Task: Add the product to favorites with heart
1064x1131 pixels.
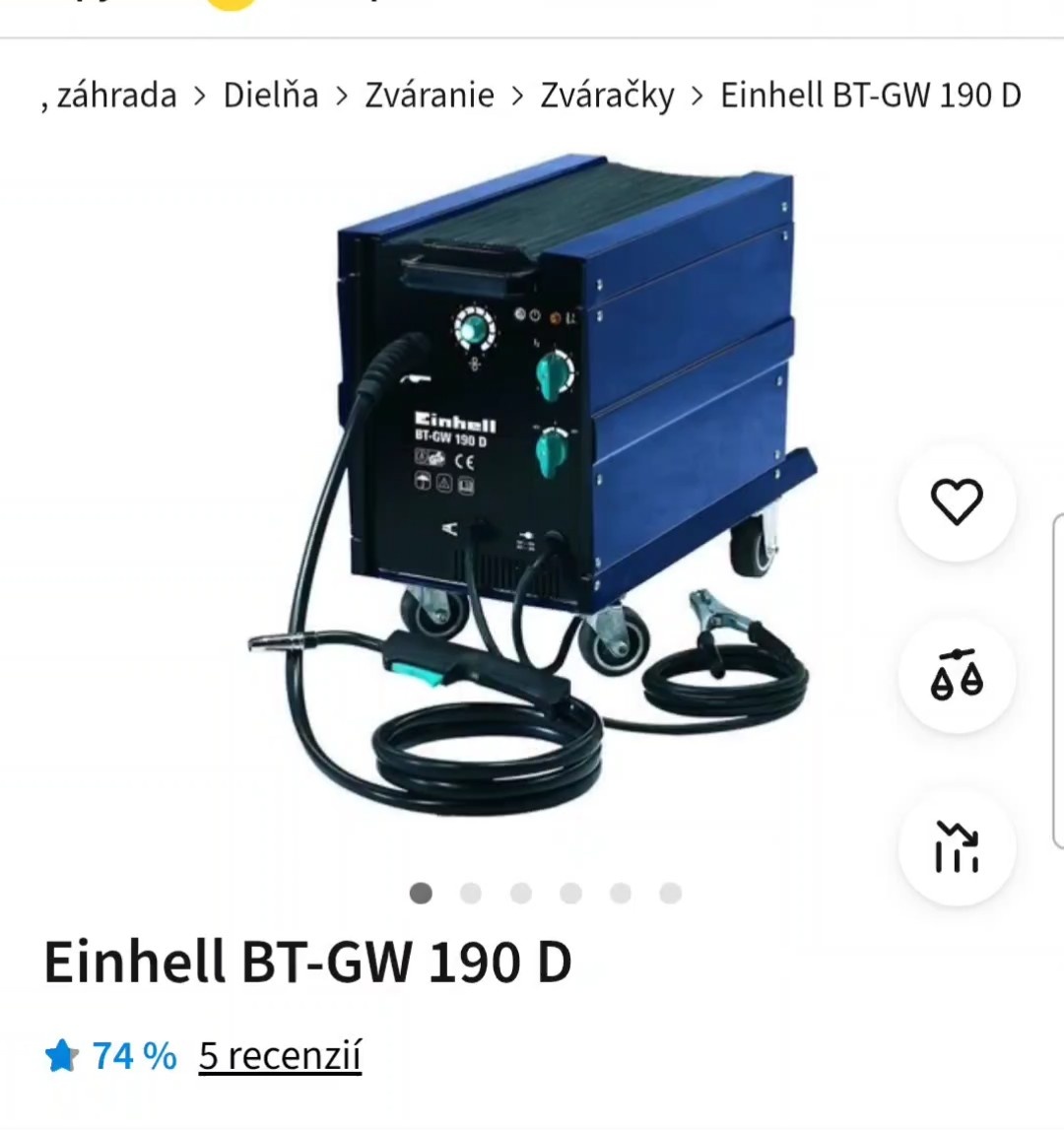Action: tap(957, 502)
